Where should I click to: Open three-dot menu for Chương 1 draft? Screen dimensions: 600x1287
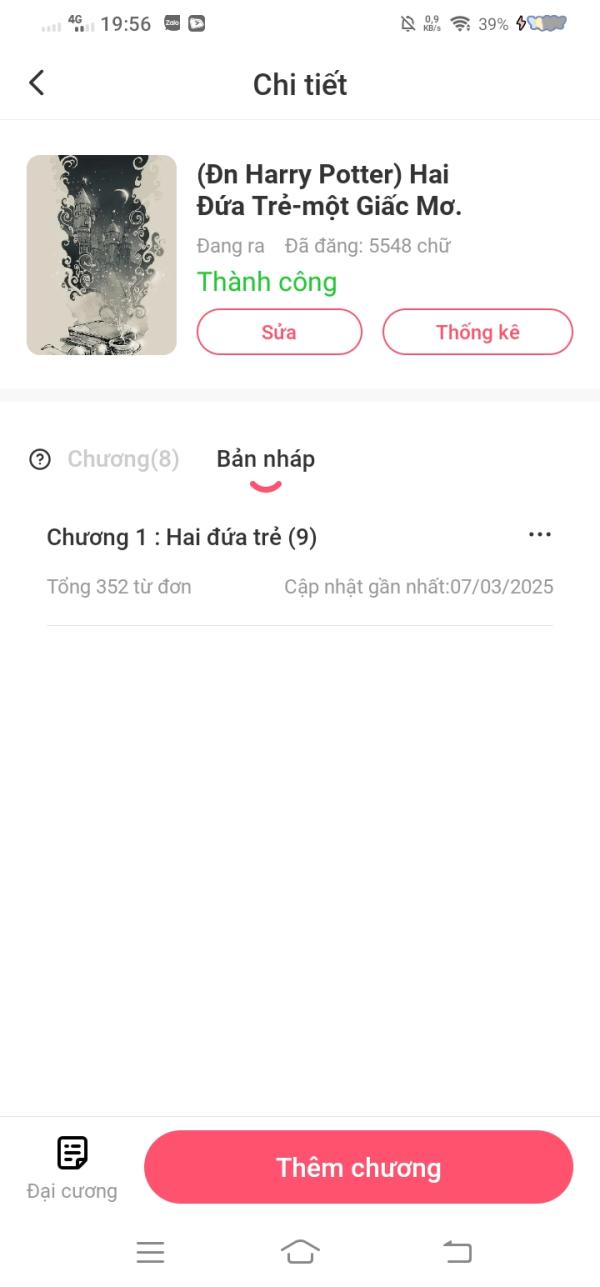tap(539, 535)
